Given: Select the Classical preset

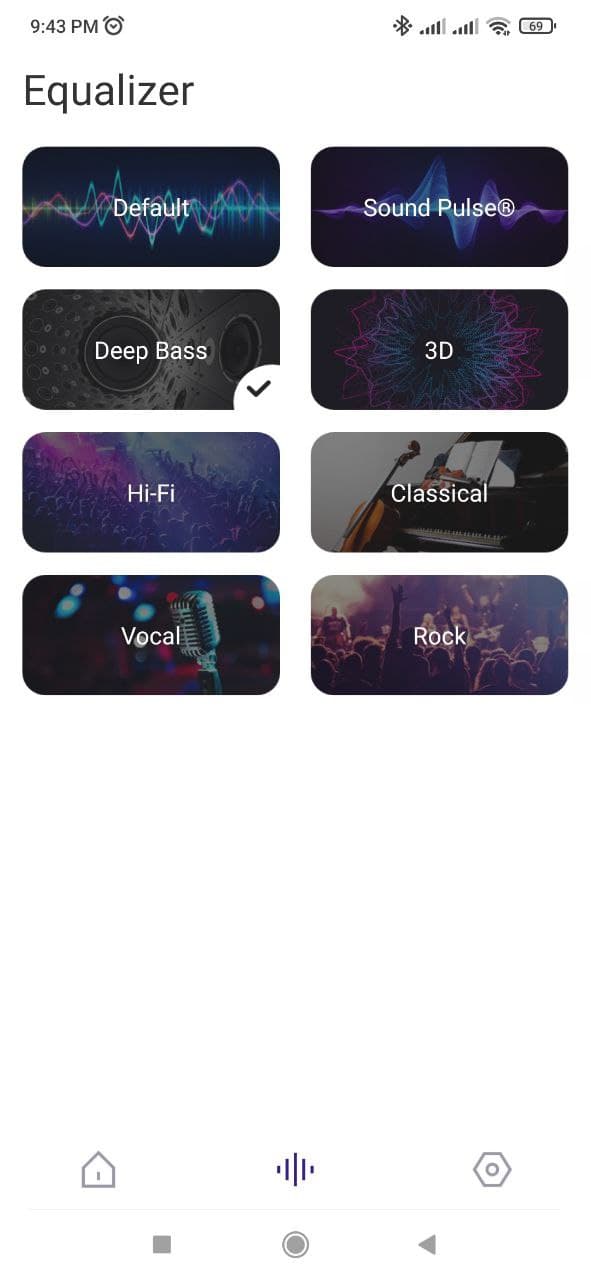Looking at the screenshot, I should [x=439, y=492].
